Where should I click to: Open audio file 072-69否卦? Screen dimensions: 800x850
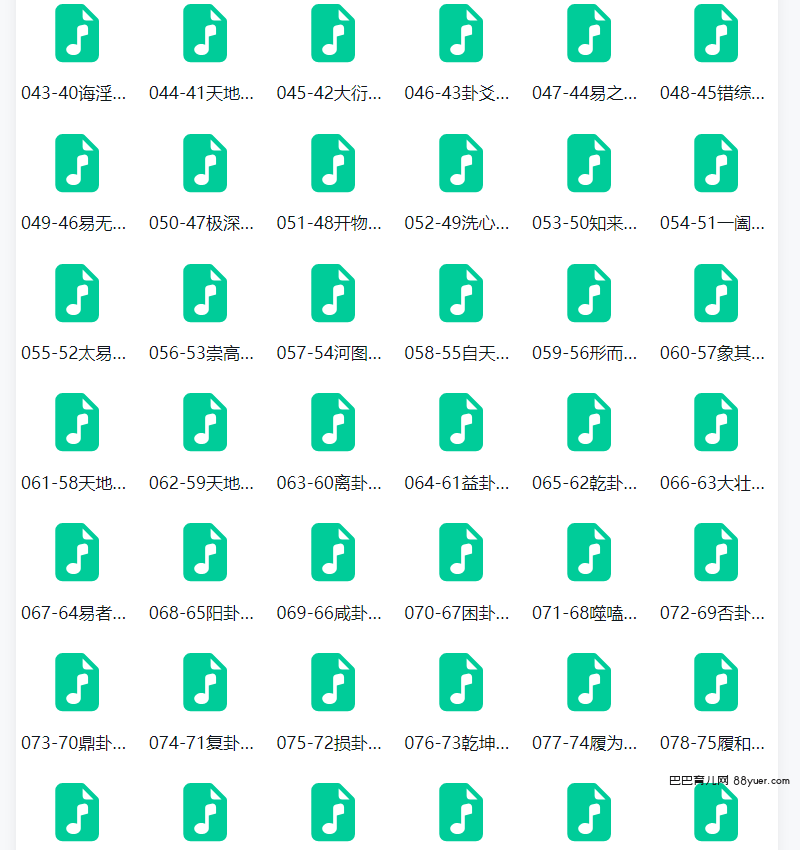tap(716, 552)
